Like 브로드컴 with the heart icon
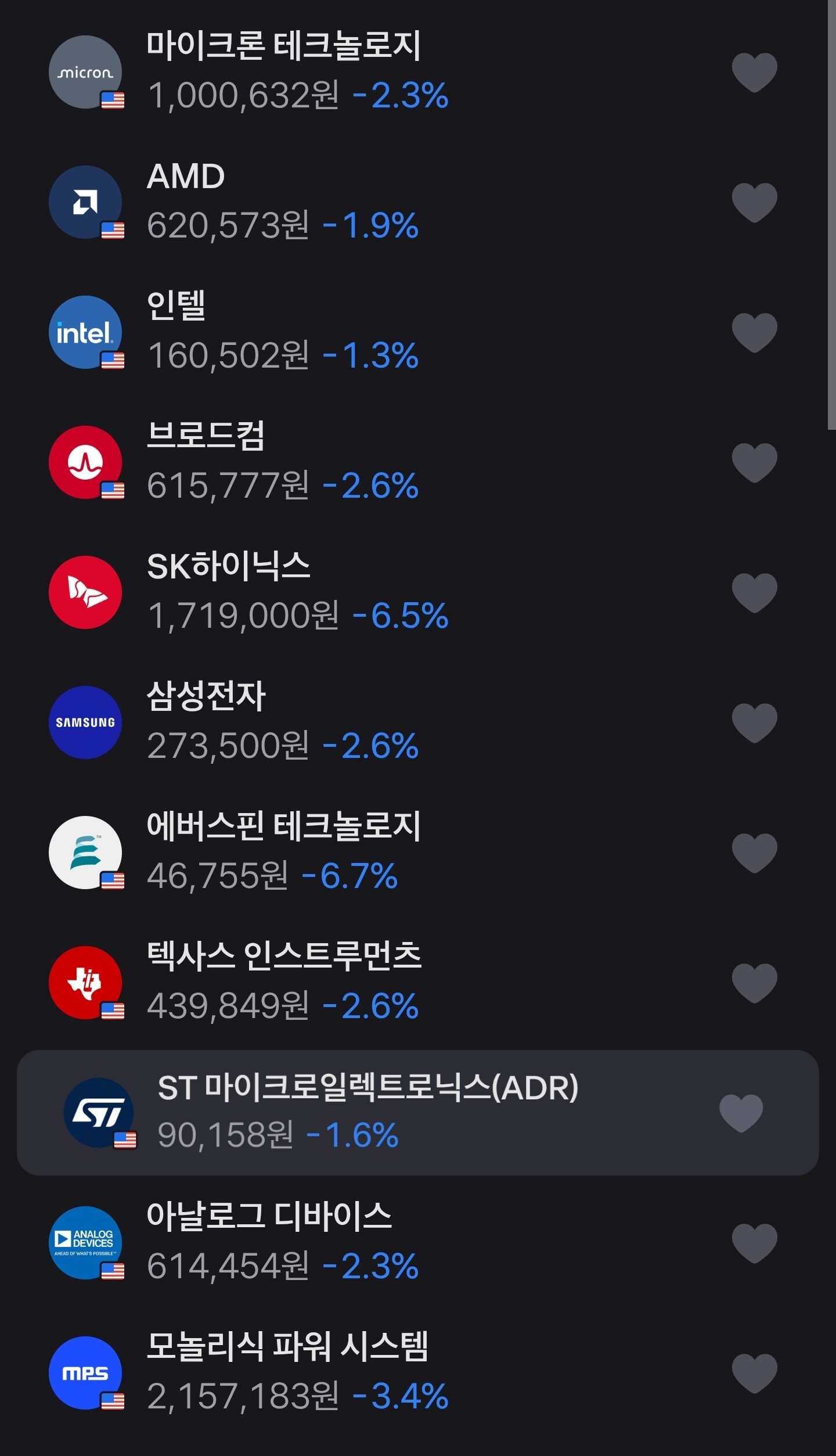 click(754, 463)
